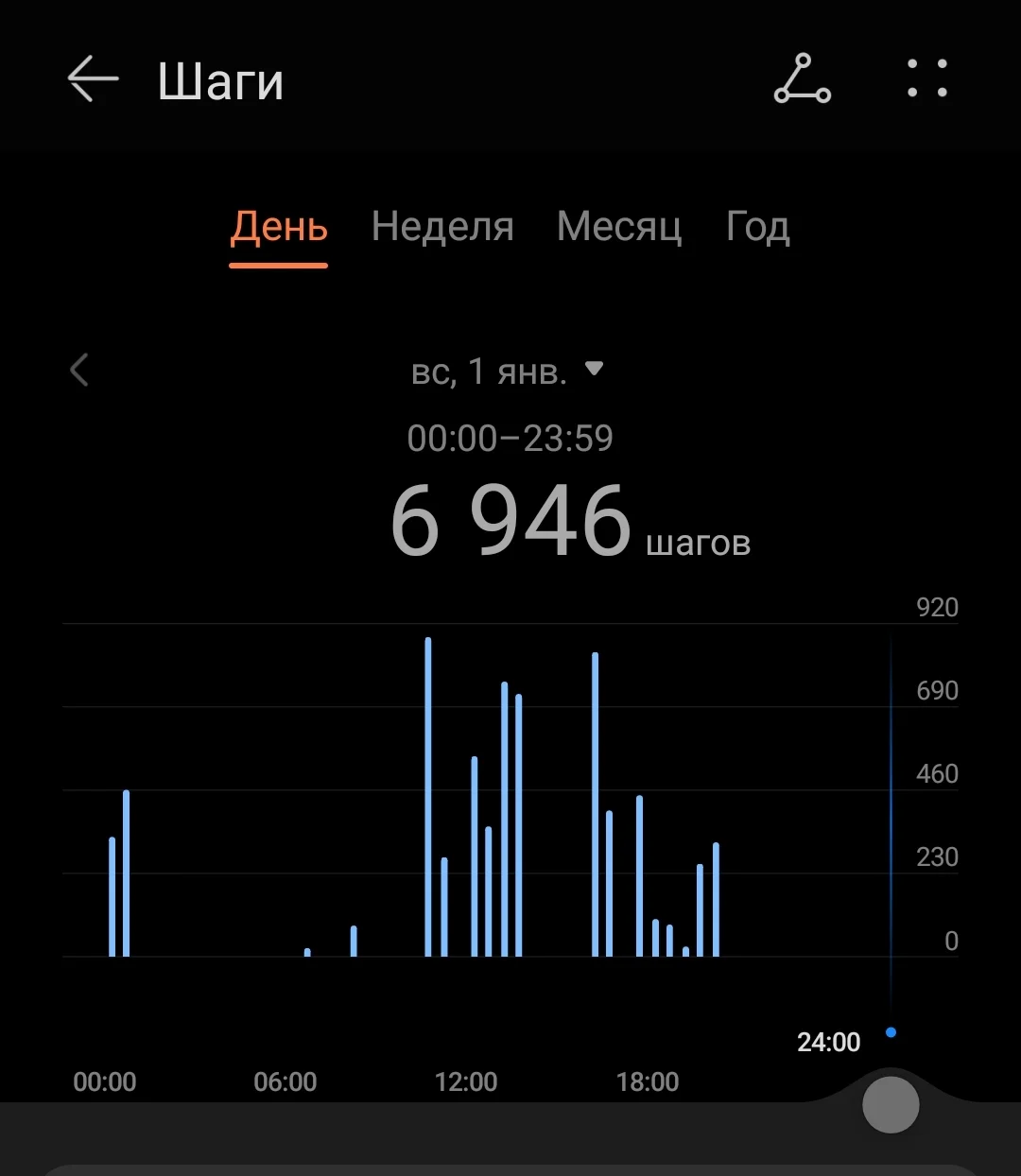This screenshot has width=1021, height=1176.
Task: Show the Год view
Action: pos(757,228)
